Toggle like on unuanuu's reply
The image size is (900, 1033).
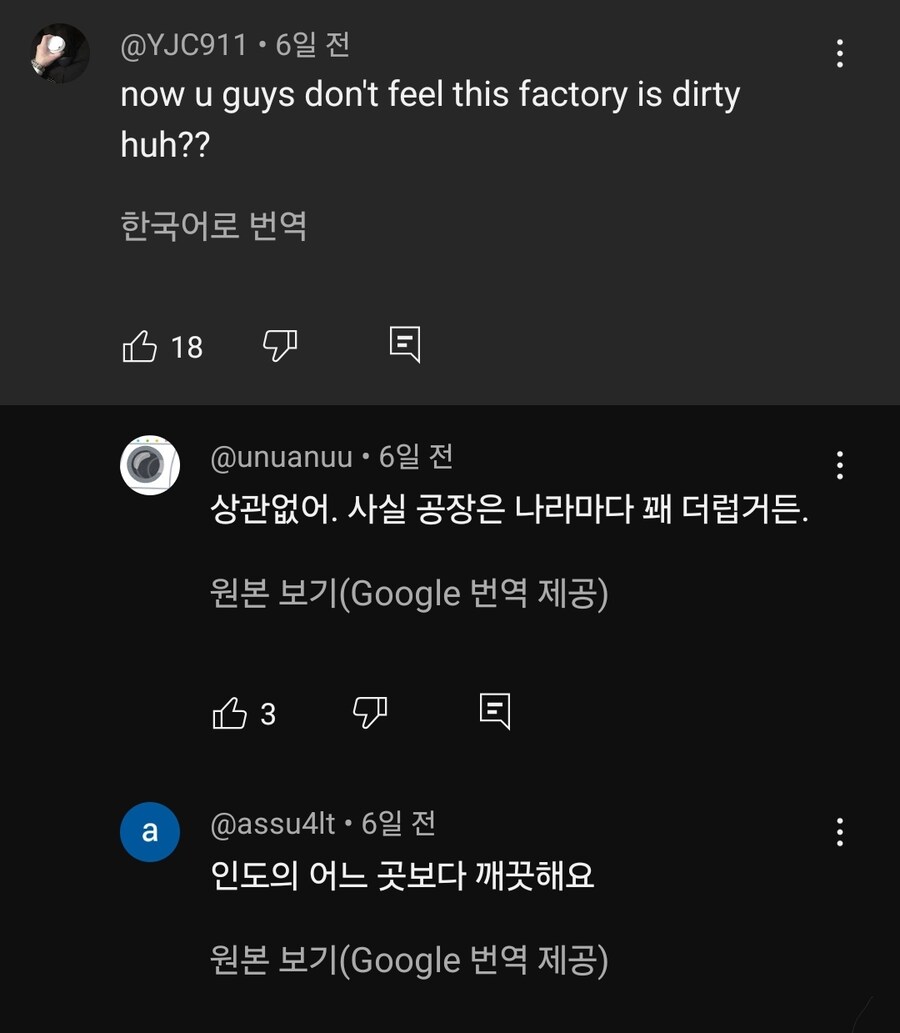[x=232, y=711]
